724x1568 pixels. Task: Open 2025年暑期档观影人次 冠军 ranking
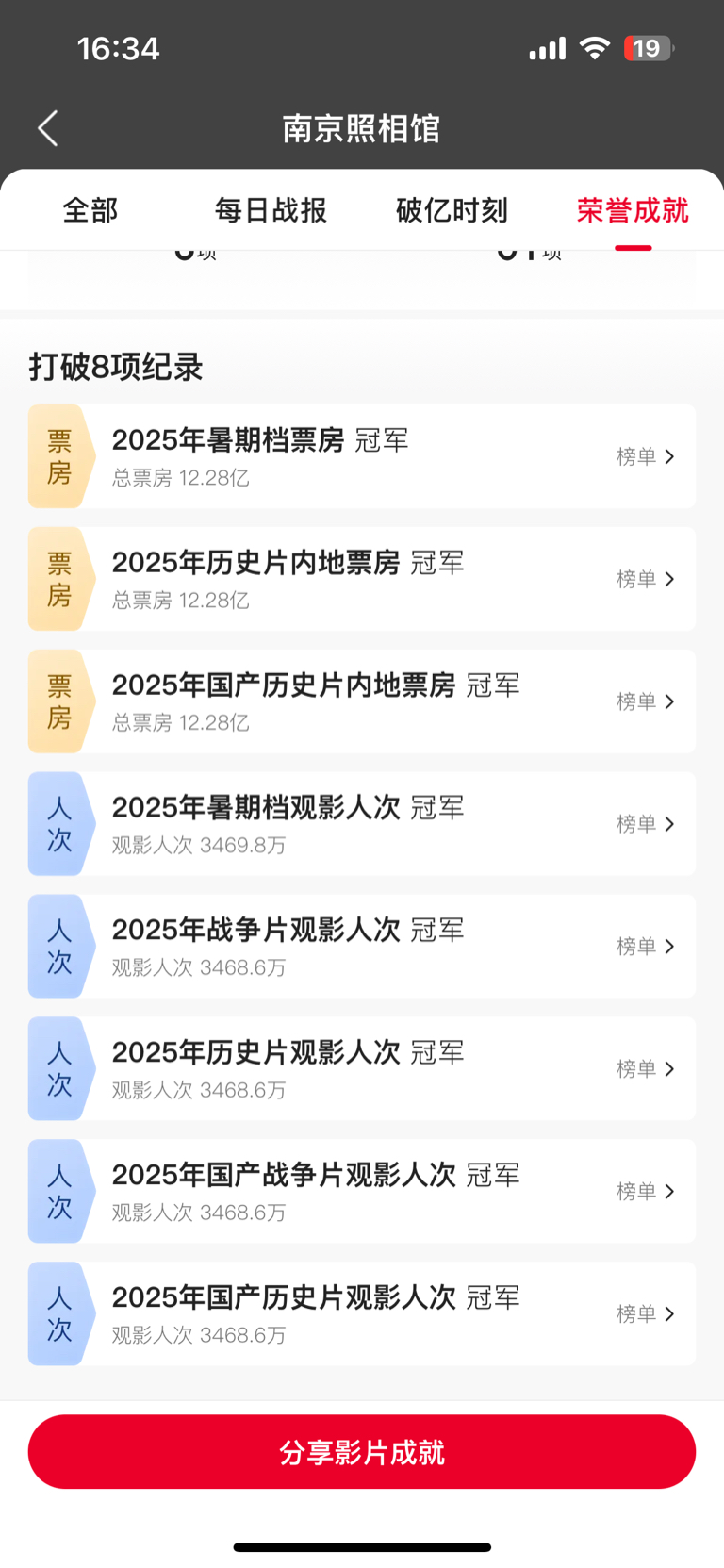click(x=362, y=824)
